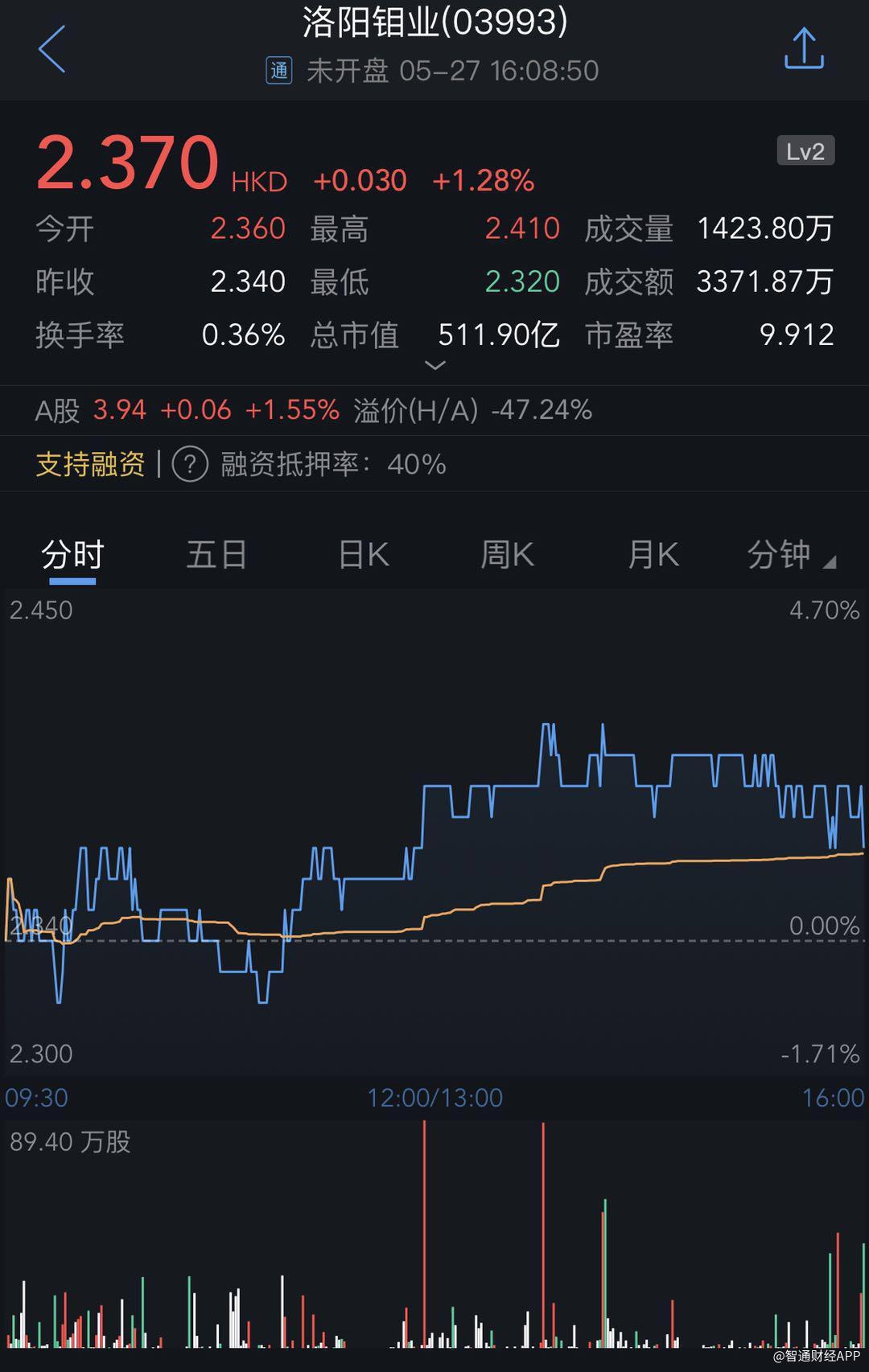The width and height of the screenshot is (869, 1372).
Task: Go back using the top arrow
Action: (51, 49)
